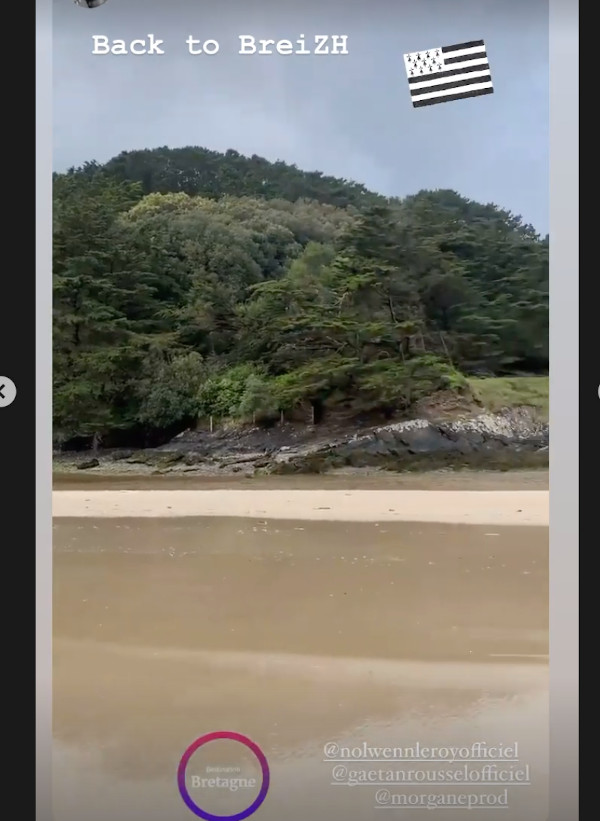Go to the previous story
This screenshot has width=600, height=821.
click(x=5, y=391)
